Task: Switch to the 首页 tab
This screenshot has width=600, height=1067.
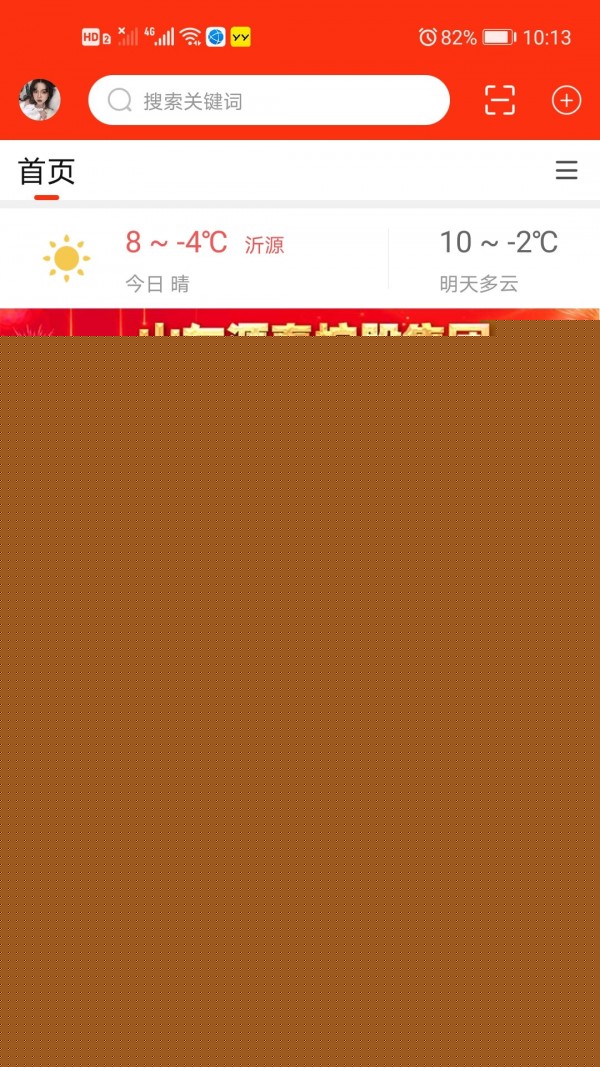Action: [46, 172]
